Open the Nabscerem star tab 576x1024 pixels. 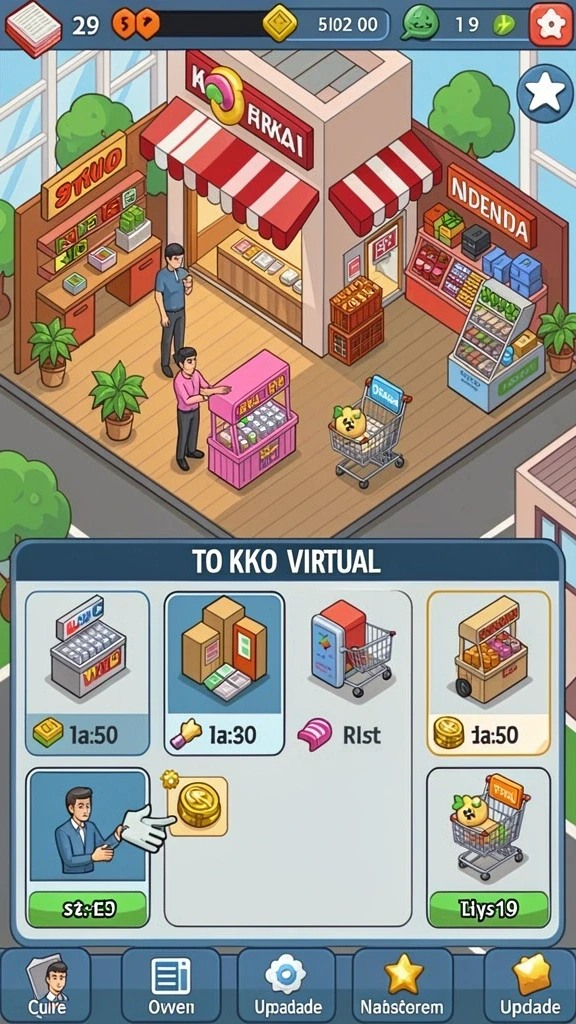pyautogui.click(x=402, y=985)
